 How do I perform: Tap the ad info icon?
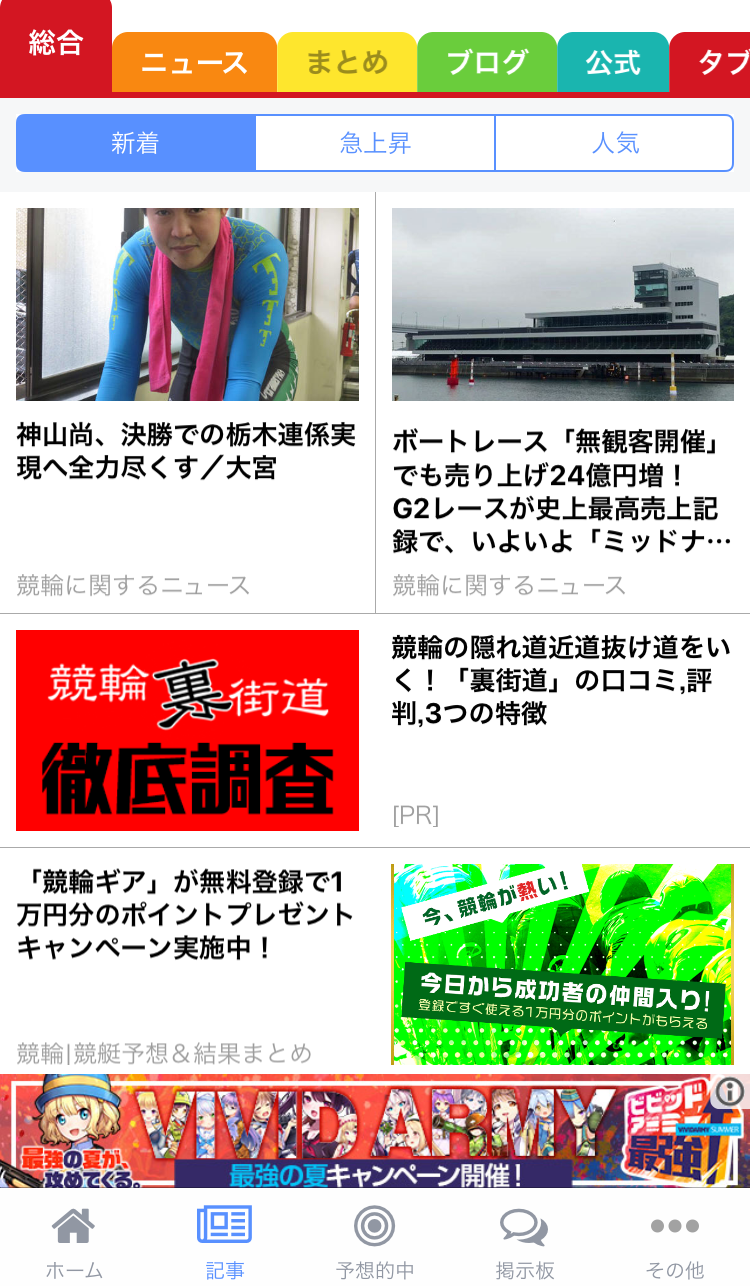pyautogui.click(x=730, y=1092)
